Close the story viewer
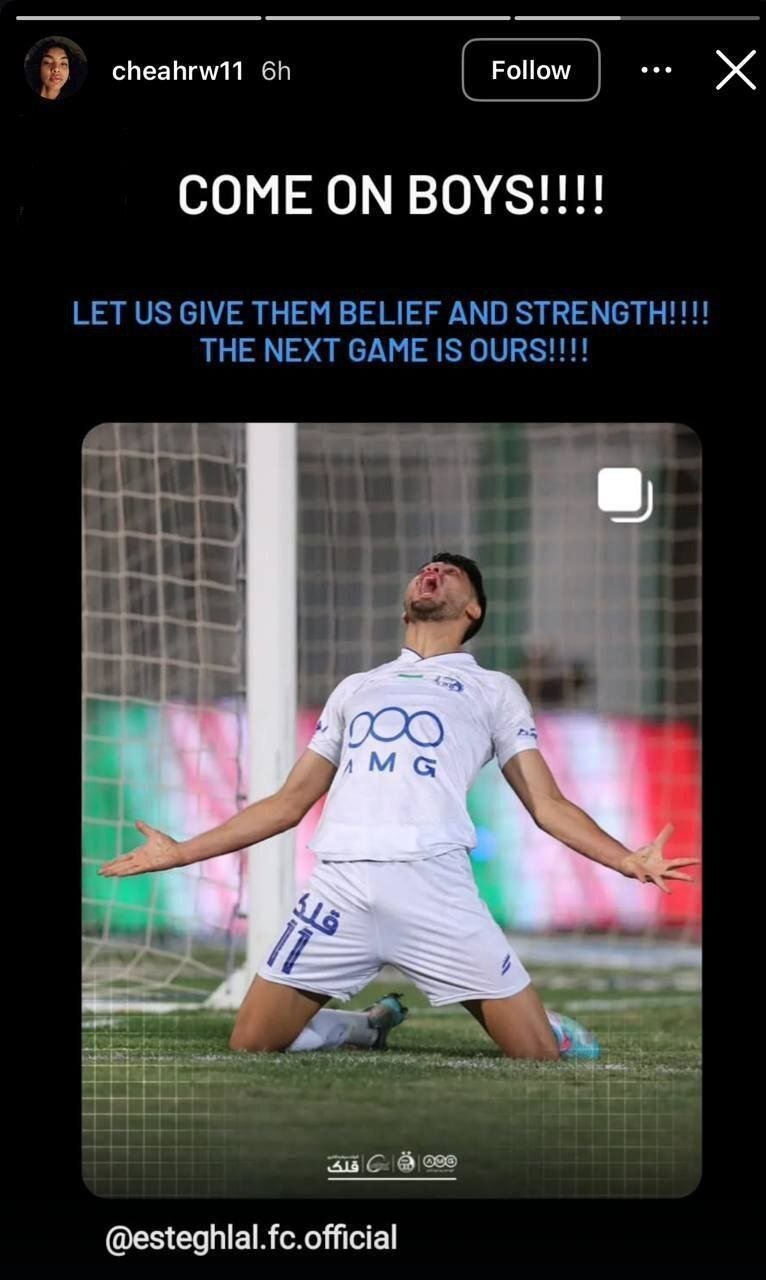Image resolution: width=766 pixels, height=1280 pixels. [x=736, y=70]
